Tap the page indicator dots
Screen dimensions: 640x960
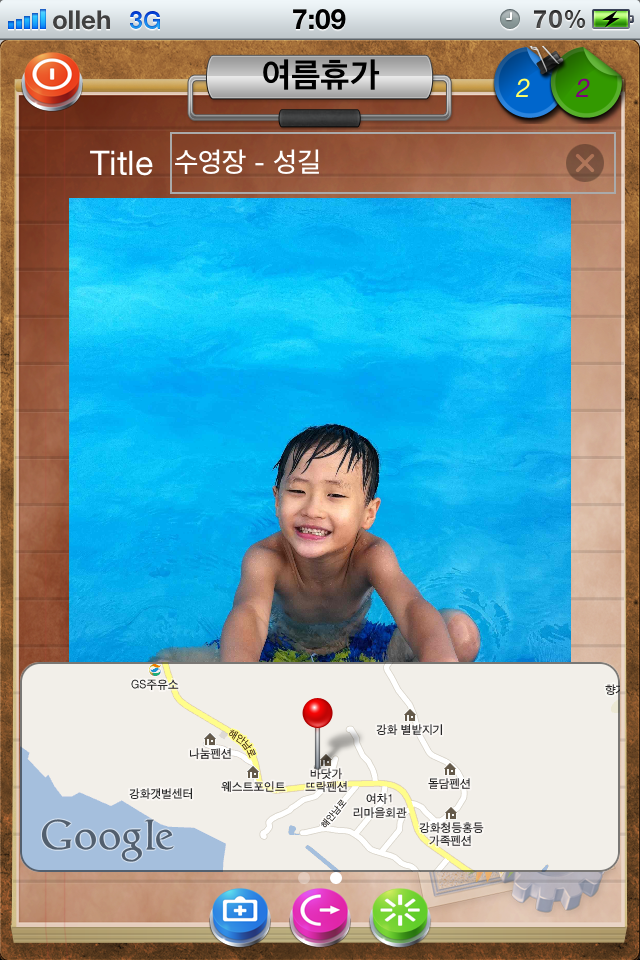click(x=320, y=878)
